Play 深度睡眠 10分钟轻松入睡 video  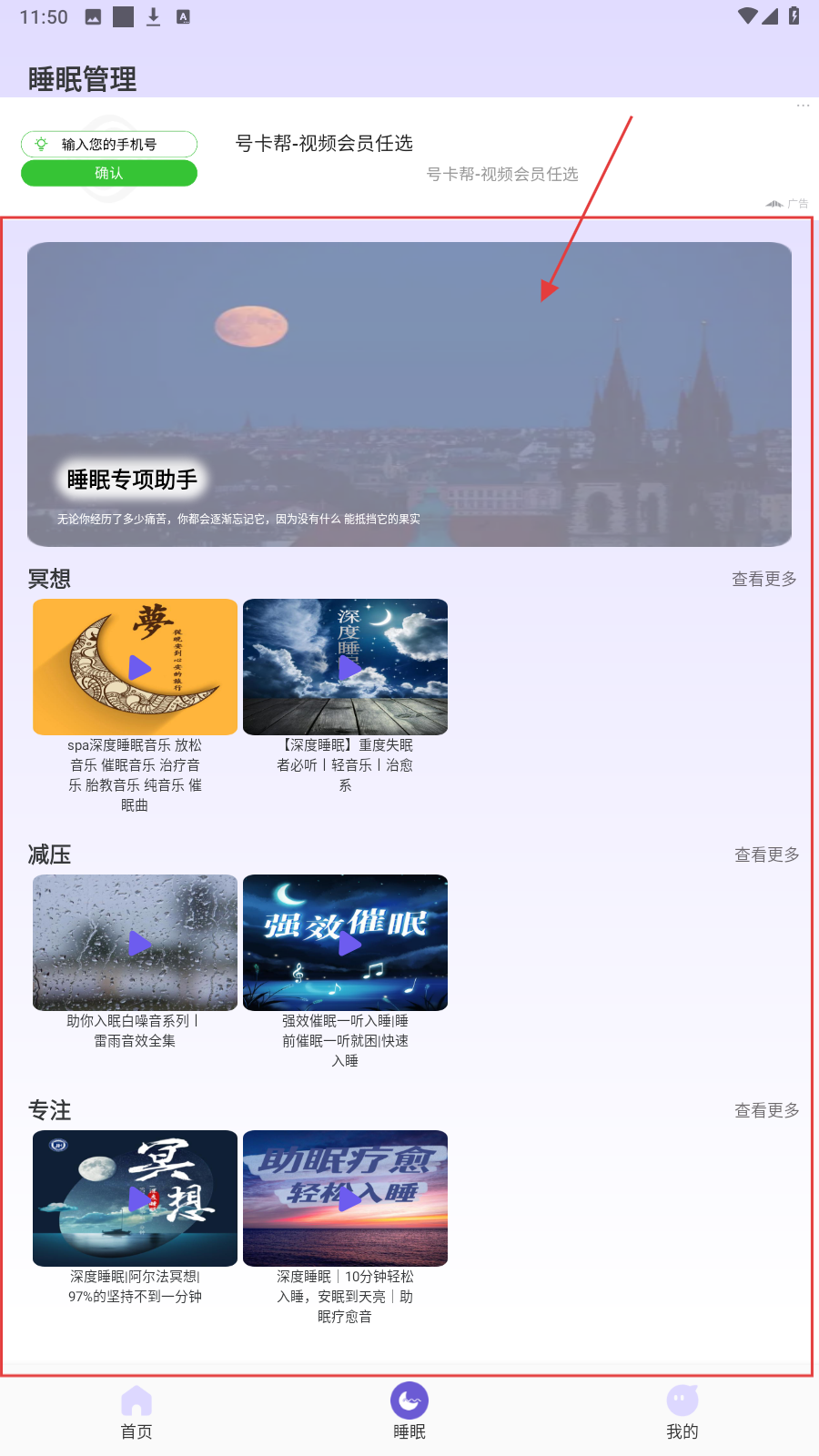[345, 1198]
